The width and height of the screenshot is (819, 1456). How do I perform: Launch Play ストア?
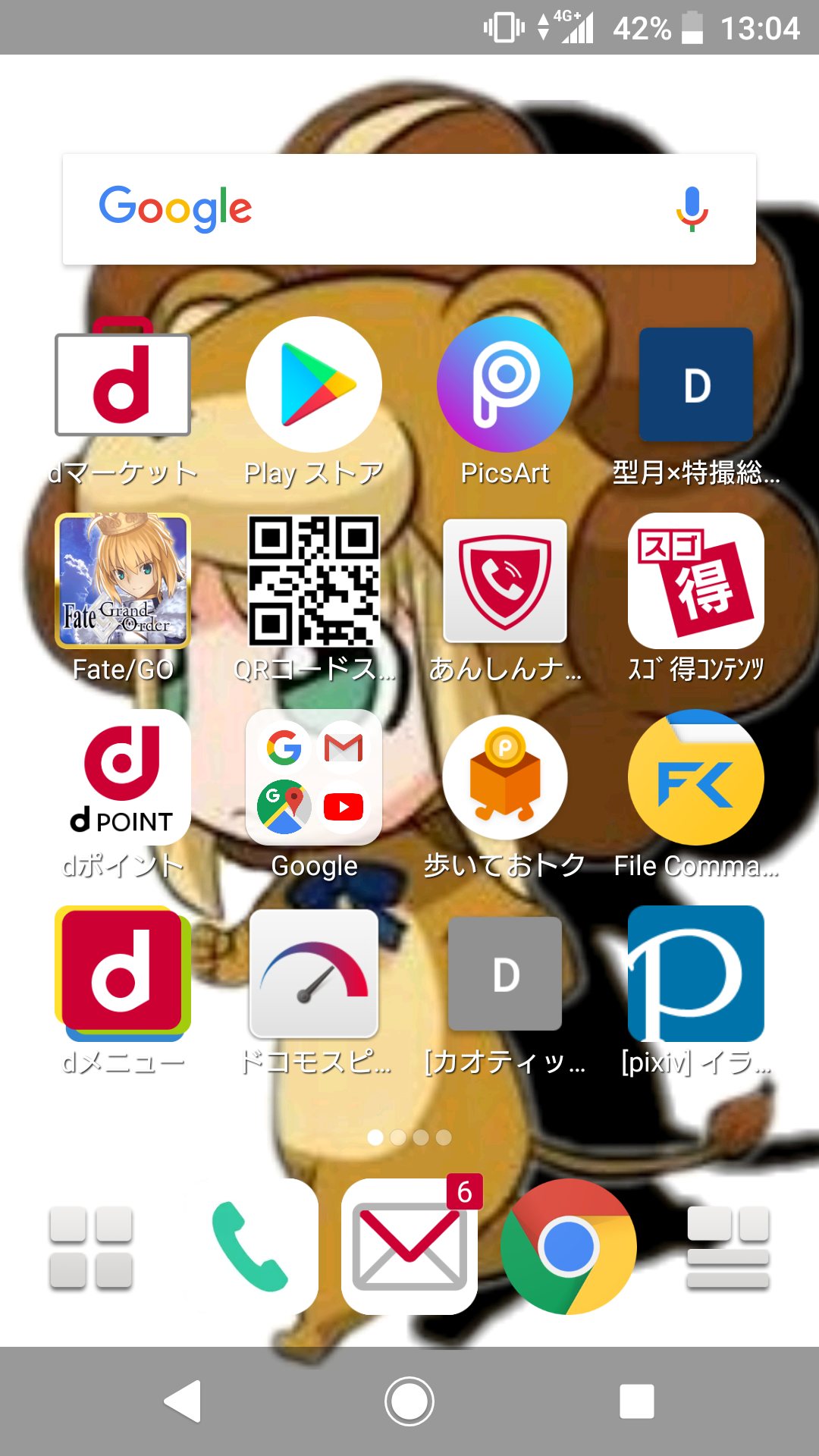point(314,385)
